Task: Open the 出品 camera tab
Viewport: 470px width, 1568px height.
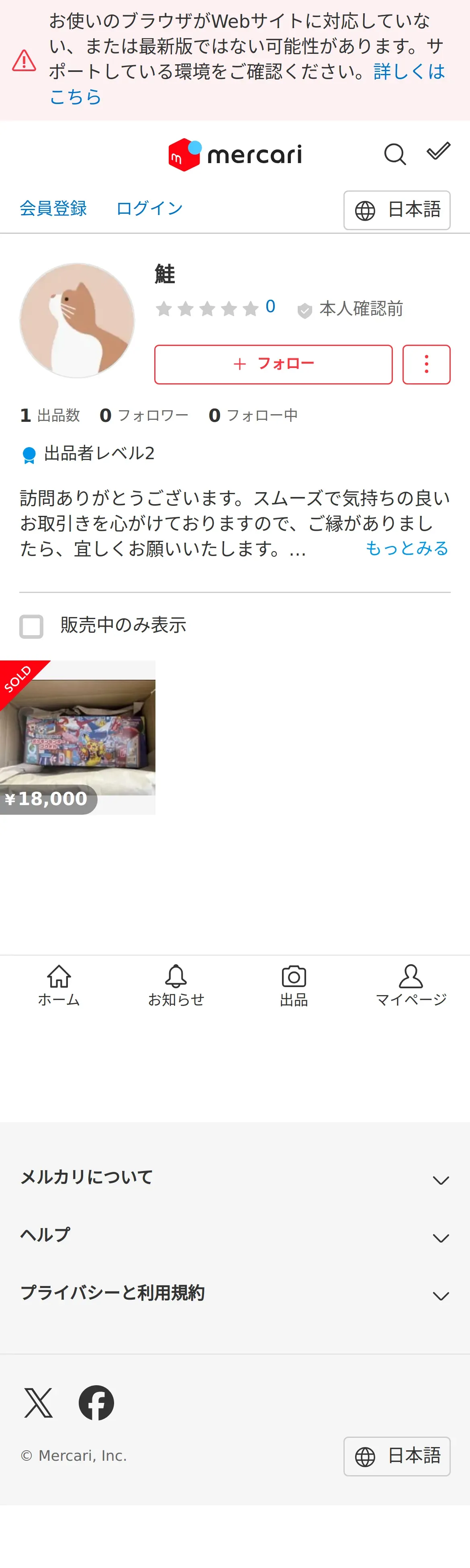Action: pyautogui.click(x=293, y=985)
